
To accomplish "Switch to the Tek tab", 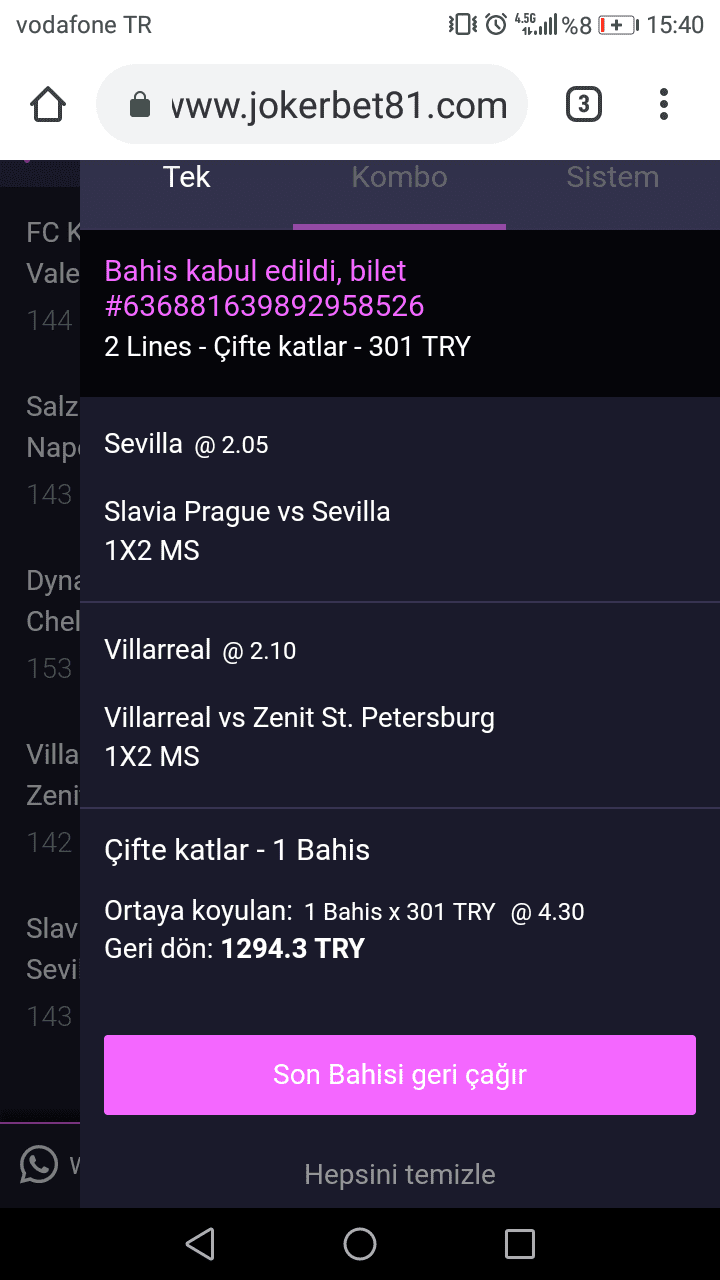I will pos(186,178).
